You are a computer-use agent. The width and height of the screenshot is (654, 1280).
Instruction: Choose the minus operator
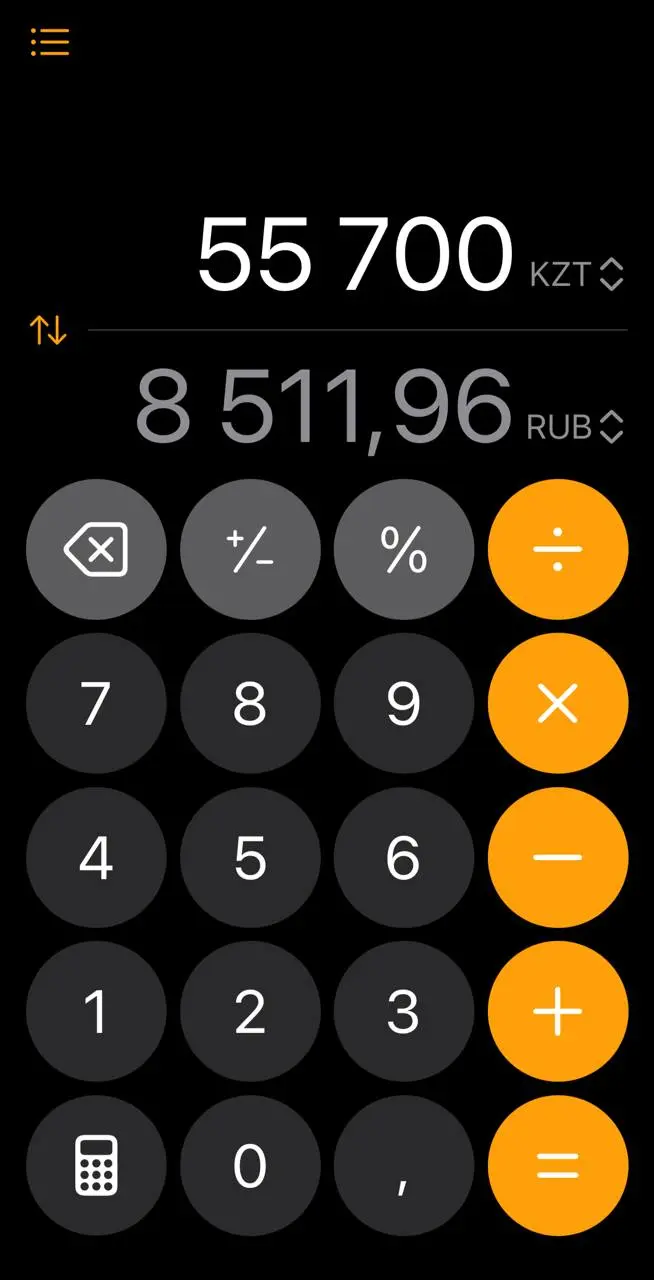[557, 857]
